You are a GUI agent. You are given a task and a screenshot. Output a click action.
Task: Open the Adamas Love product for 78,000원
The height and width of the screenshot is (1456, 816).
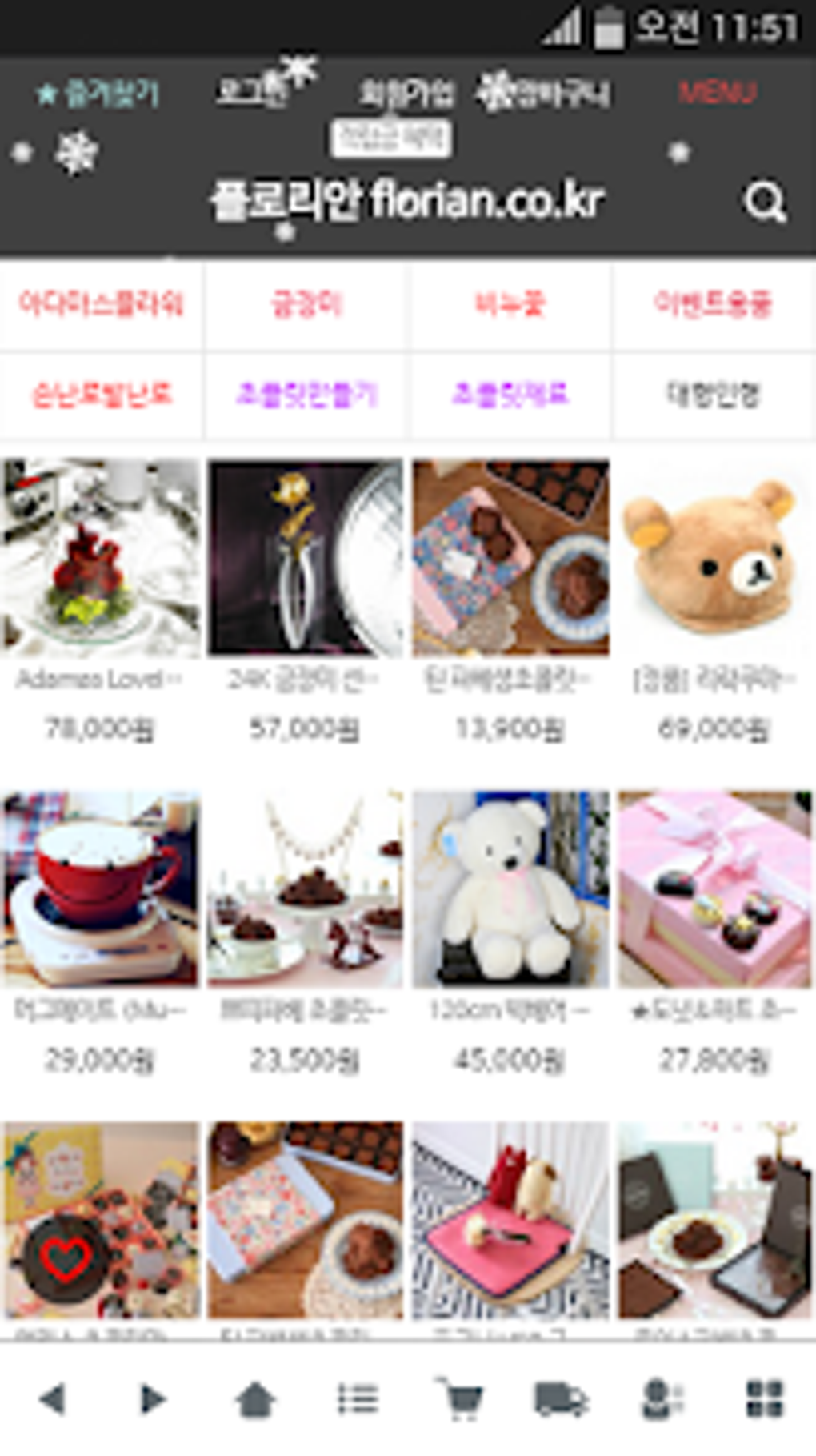coord(101,557)
